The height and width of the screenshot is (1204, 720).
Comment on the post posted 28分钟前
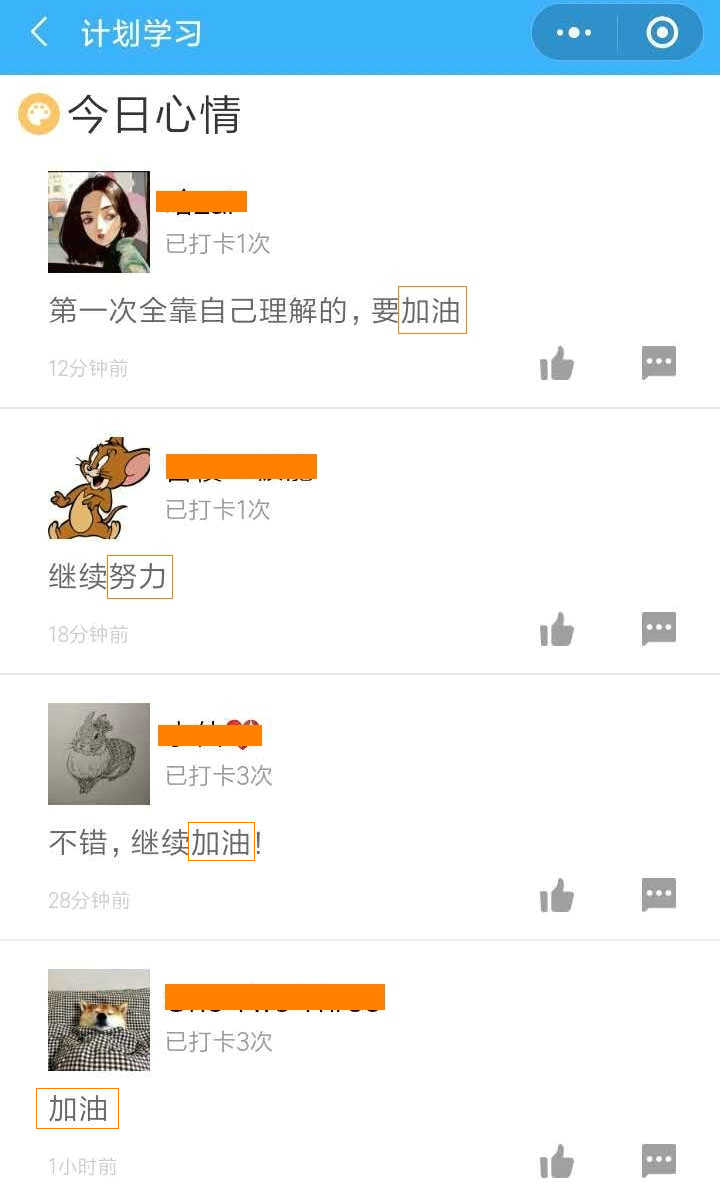pos(659,895)
